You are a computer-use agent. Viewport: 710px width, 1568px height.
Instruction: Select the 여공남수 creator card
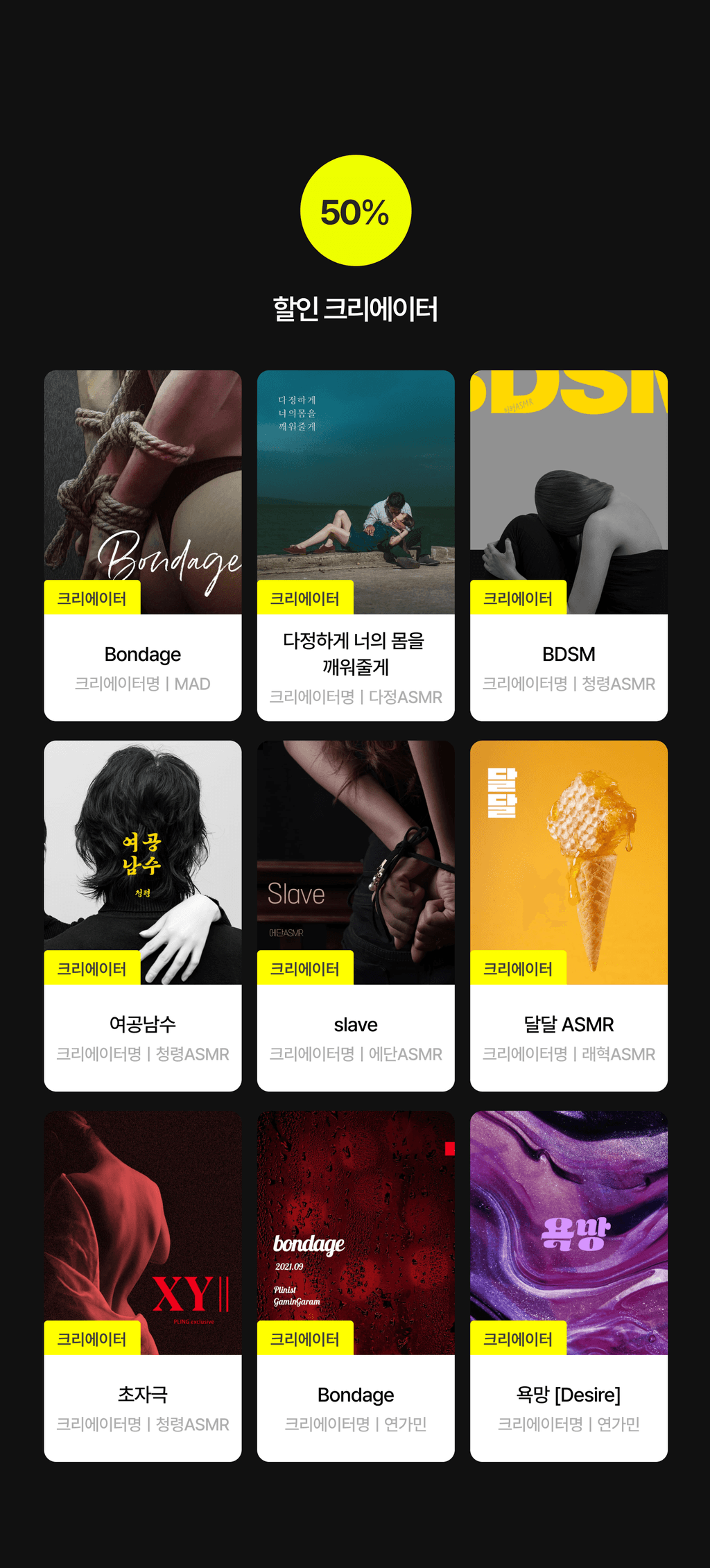click(x=143, y=916)
